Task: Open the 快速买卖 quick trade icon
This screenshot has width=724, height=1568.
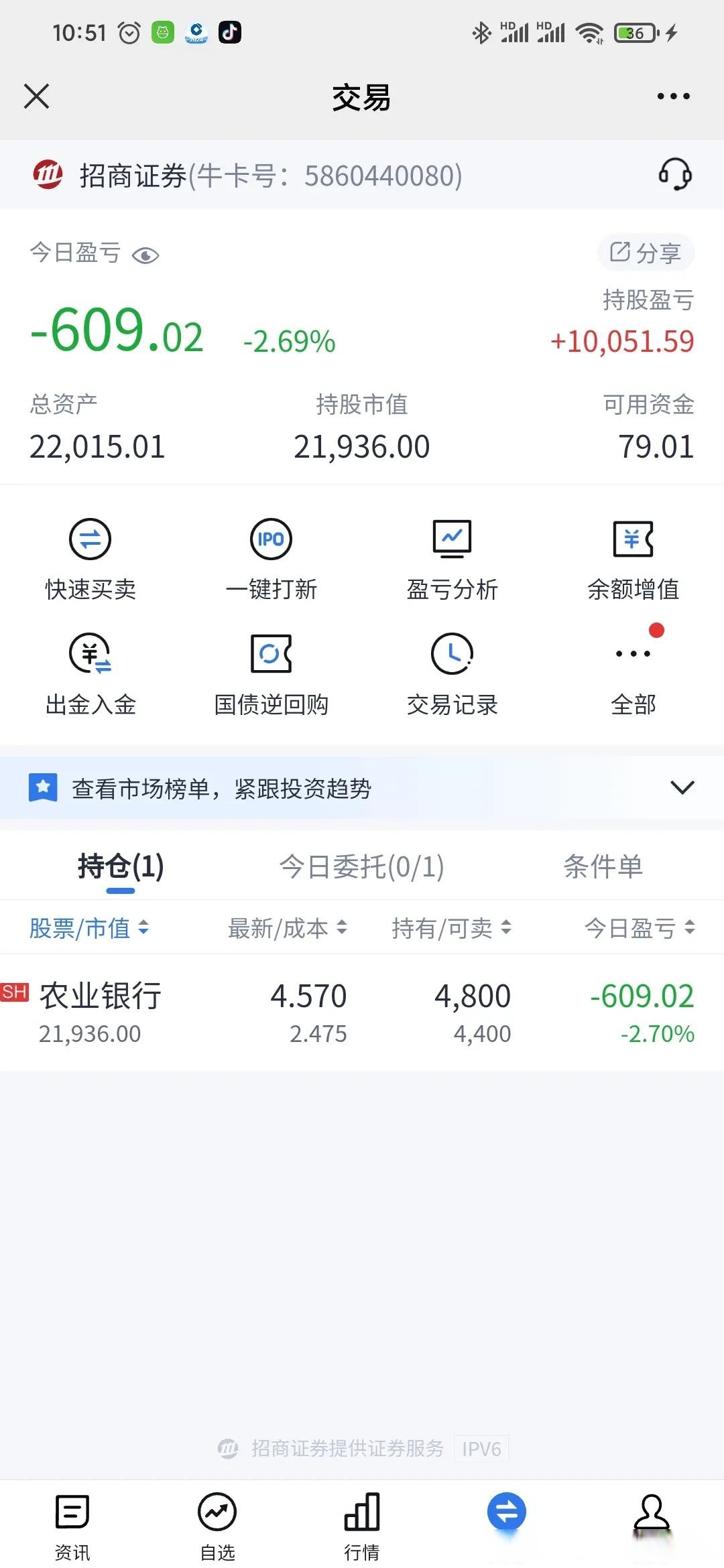Action: tap(89, 556)
